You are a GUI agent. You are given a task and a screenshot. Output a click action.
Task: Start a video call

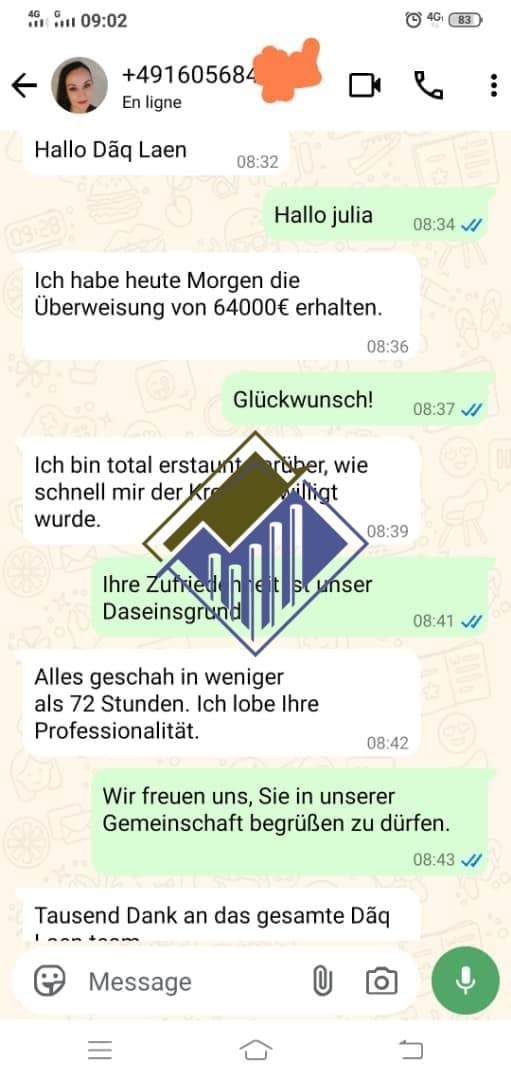[x=364, y=85]
